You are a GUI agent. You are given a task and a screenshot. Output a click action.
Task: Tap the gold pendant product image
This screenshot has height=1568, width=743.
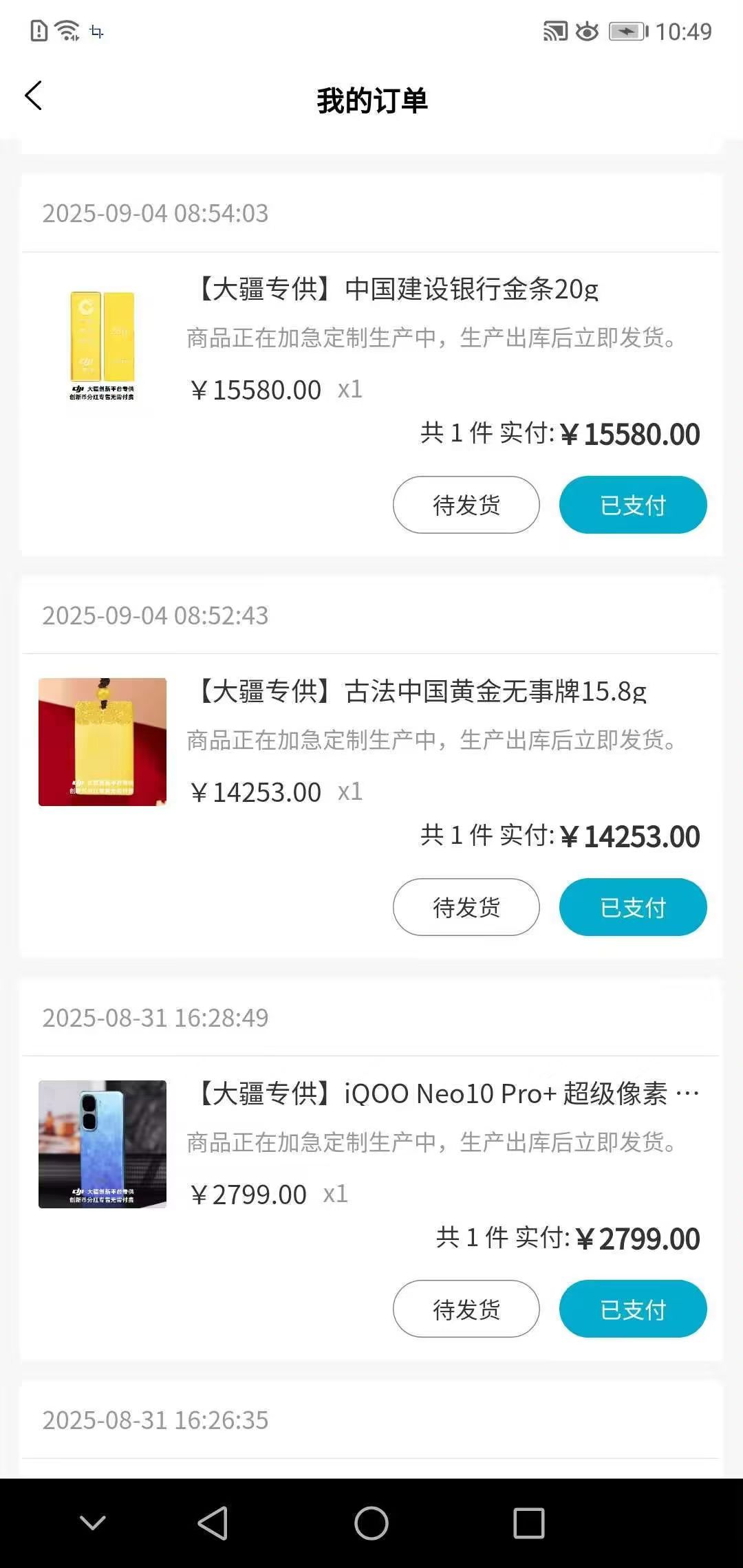click(101, 741)
